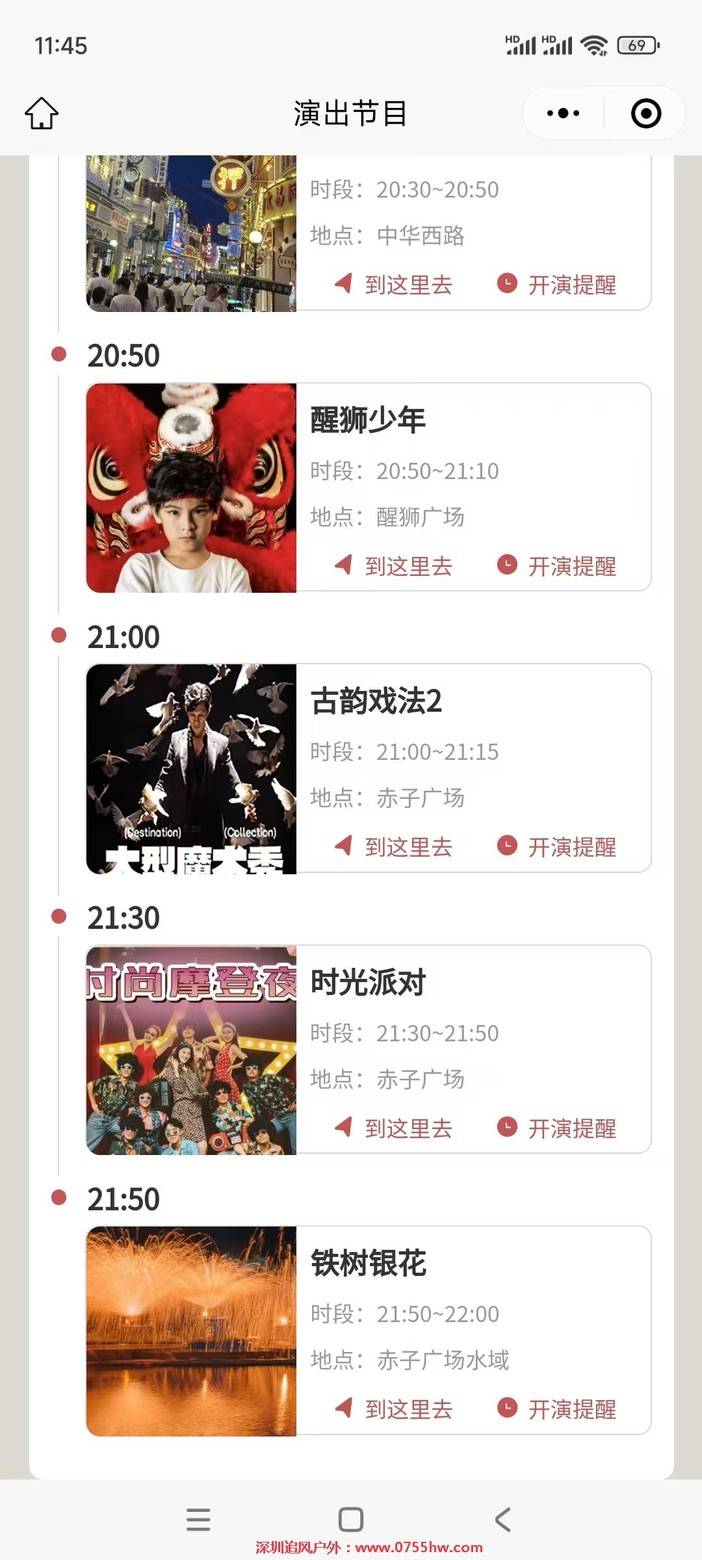702x1560 pixels.
Task: Go to the mini program home
Action: point(41,113)
